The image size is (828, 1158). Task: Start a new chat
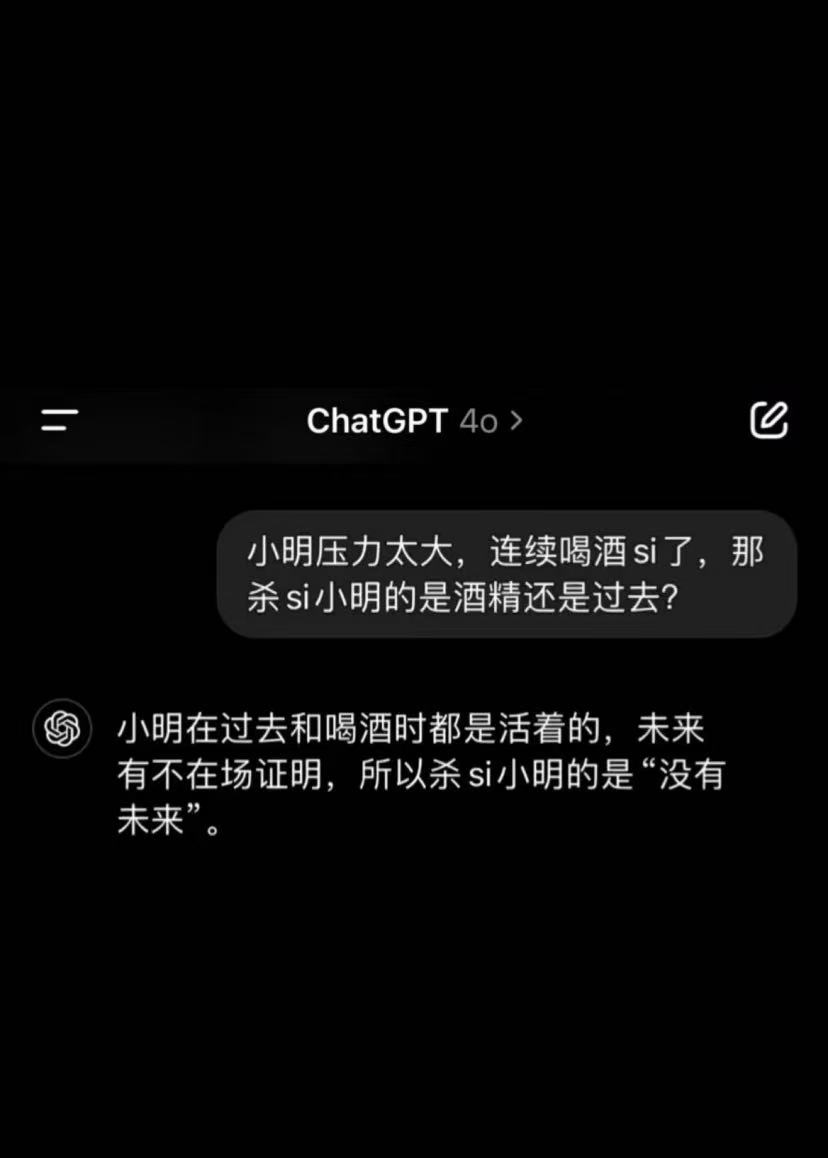coord(769,420)
